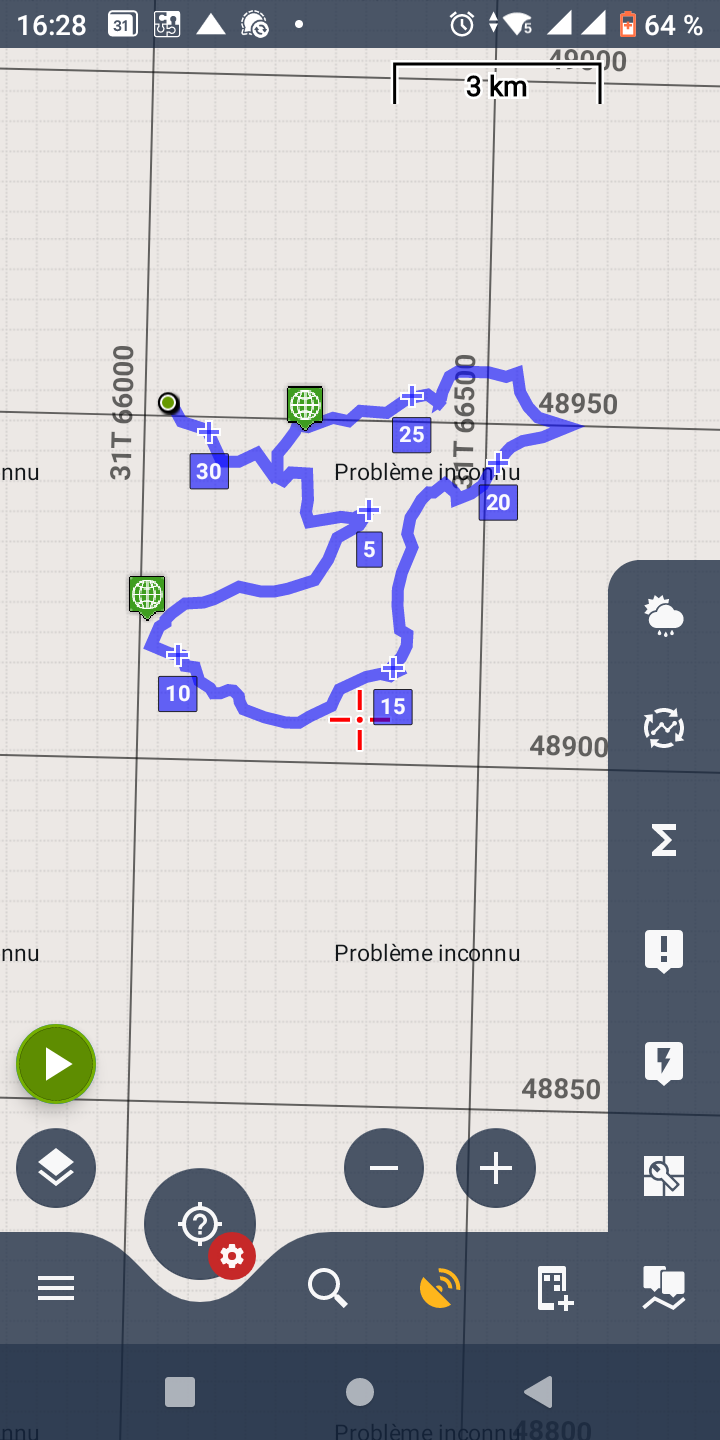The width and height of the screenshot is (720, 1440).
Task: Add a new point with the plus icon
Action: [554, 1288]
